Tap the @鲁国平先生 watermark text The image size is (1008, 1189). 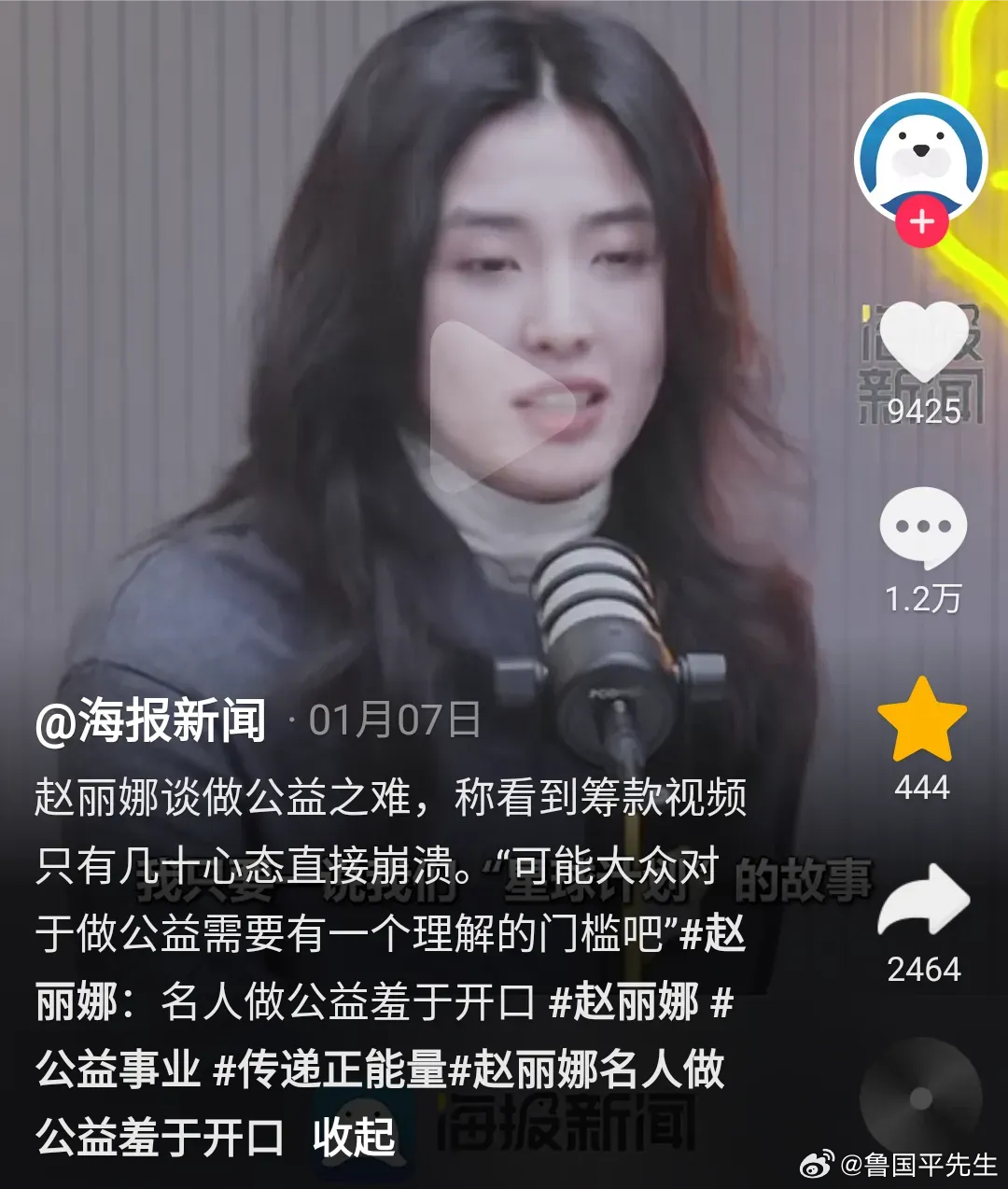click(919, 1162)
